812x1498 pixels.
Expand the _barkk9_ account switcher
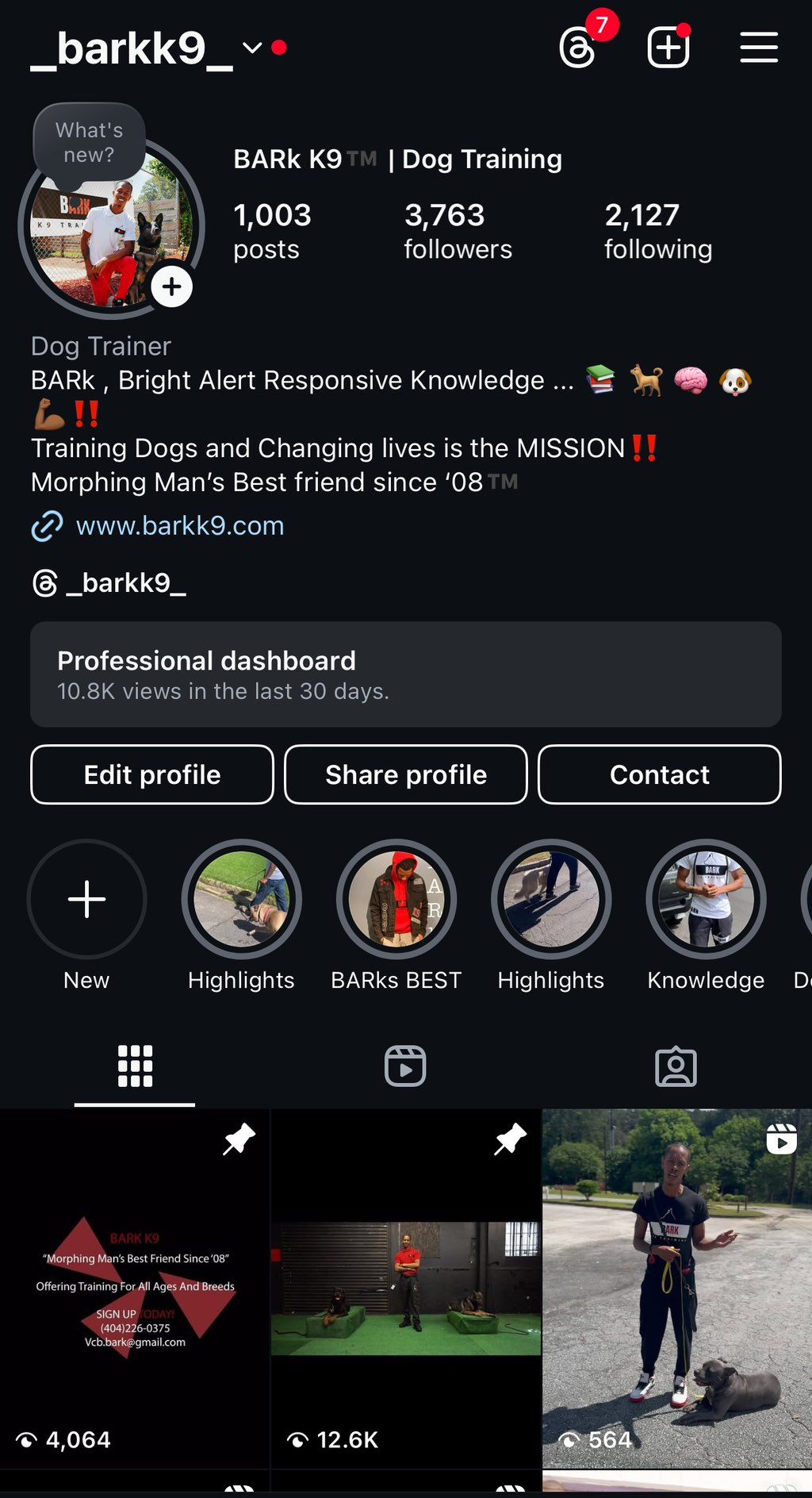[x=251, y=48]
